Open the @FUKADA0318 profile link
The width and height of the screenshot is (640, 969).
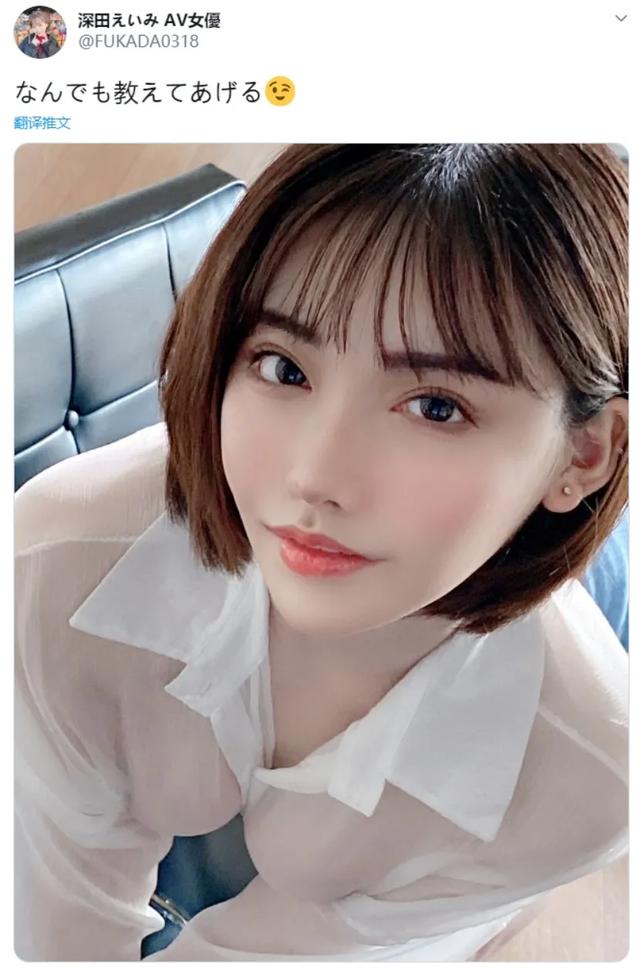click(138, 41)
